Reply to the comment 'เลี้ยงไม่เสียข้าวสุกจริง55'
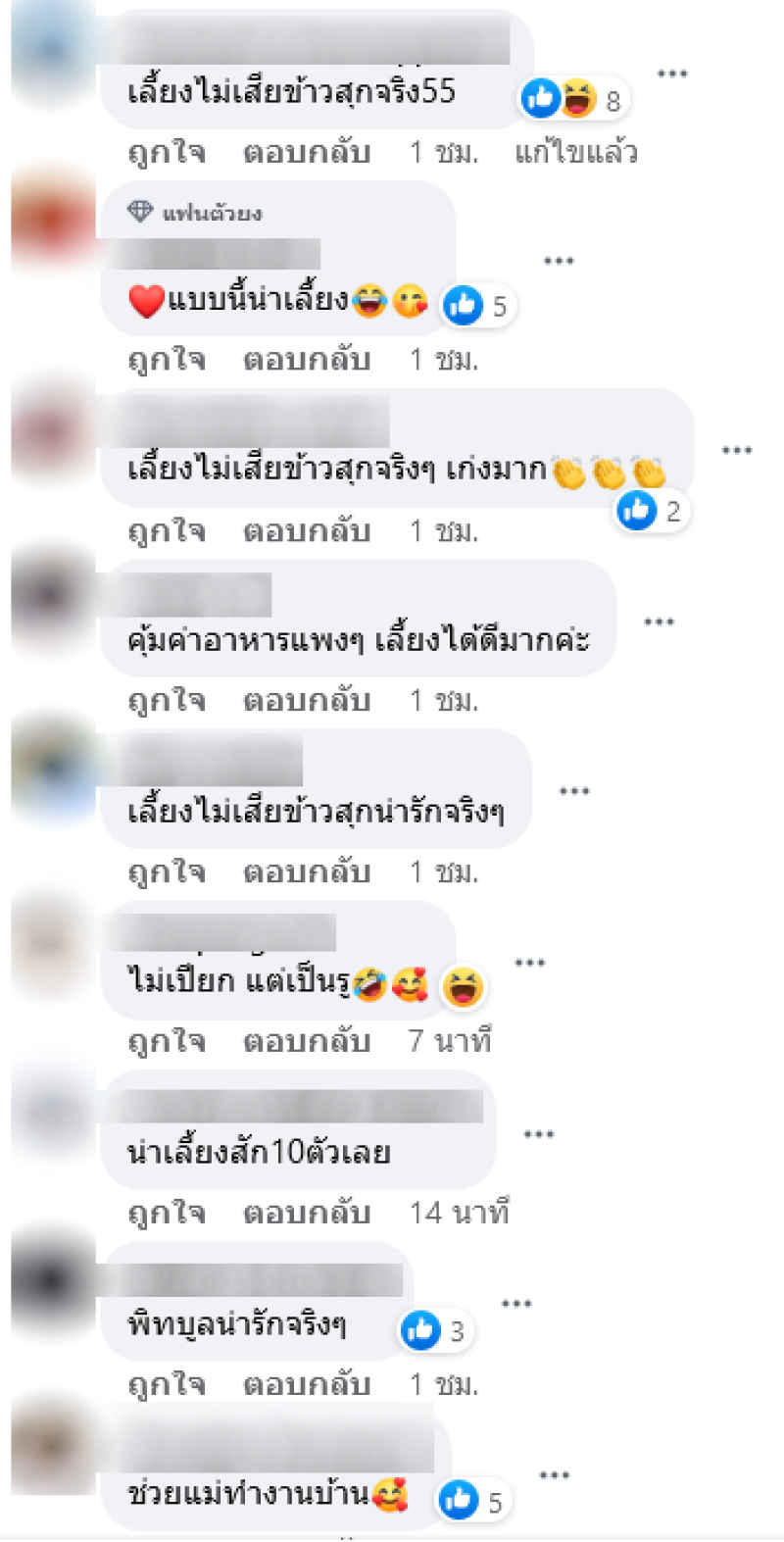The height and width of the screenshot is (1542, 784). (x=307, y=152)
